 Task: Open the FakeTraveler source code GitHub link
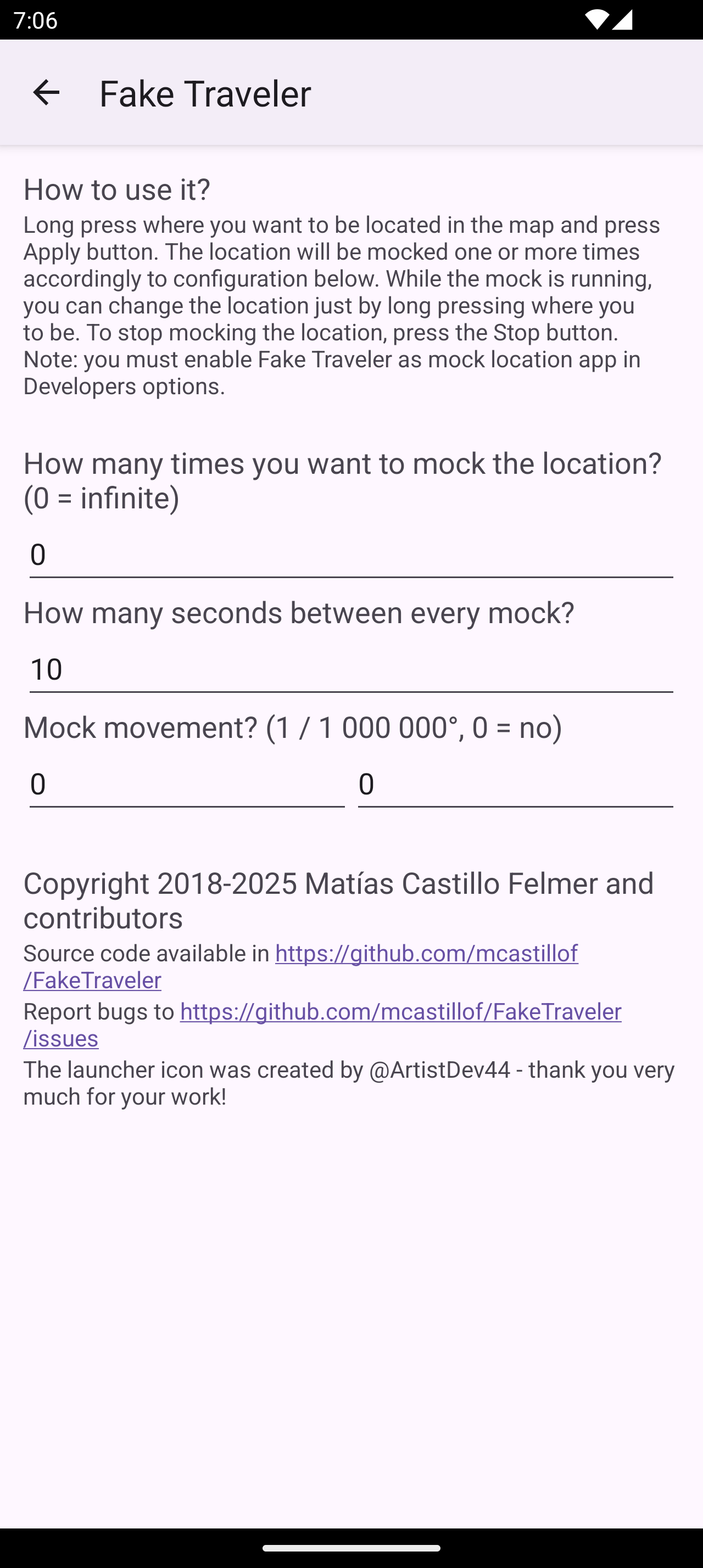point(426,953)
